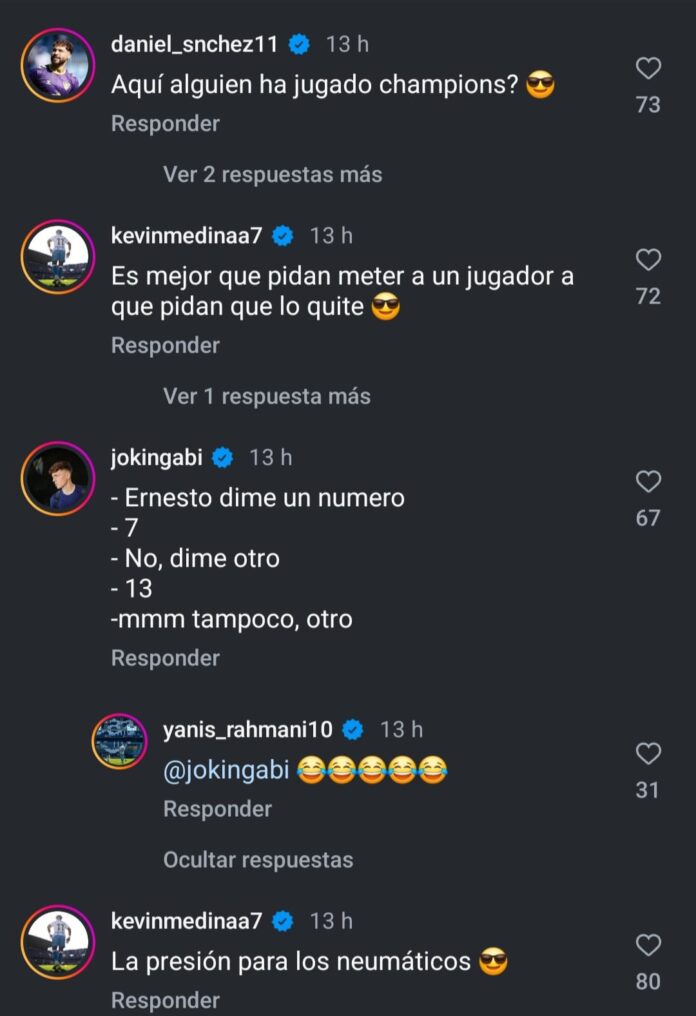The width and height of the screenshot is (696, 1016).
Task: Collapse replies with 'Ocultar respuestas'
Action: 258,860
